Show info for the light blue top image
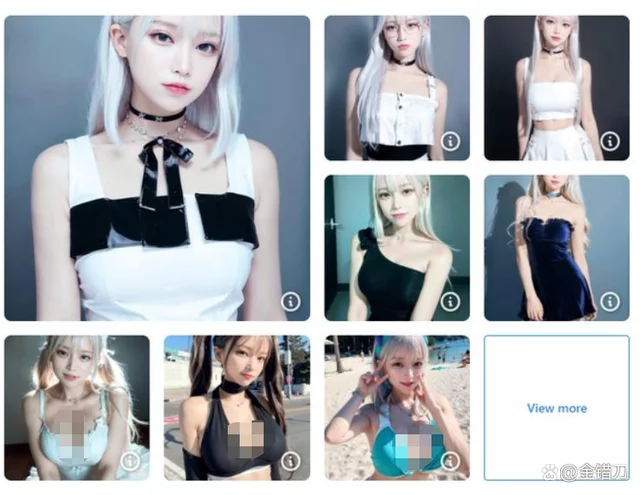The width and height of the screenshot is (640, 495). tap(131, 461)
